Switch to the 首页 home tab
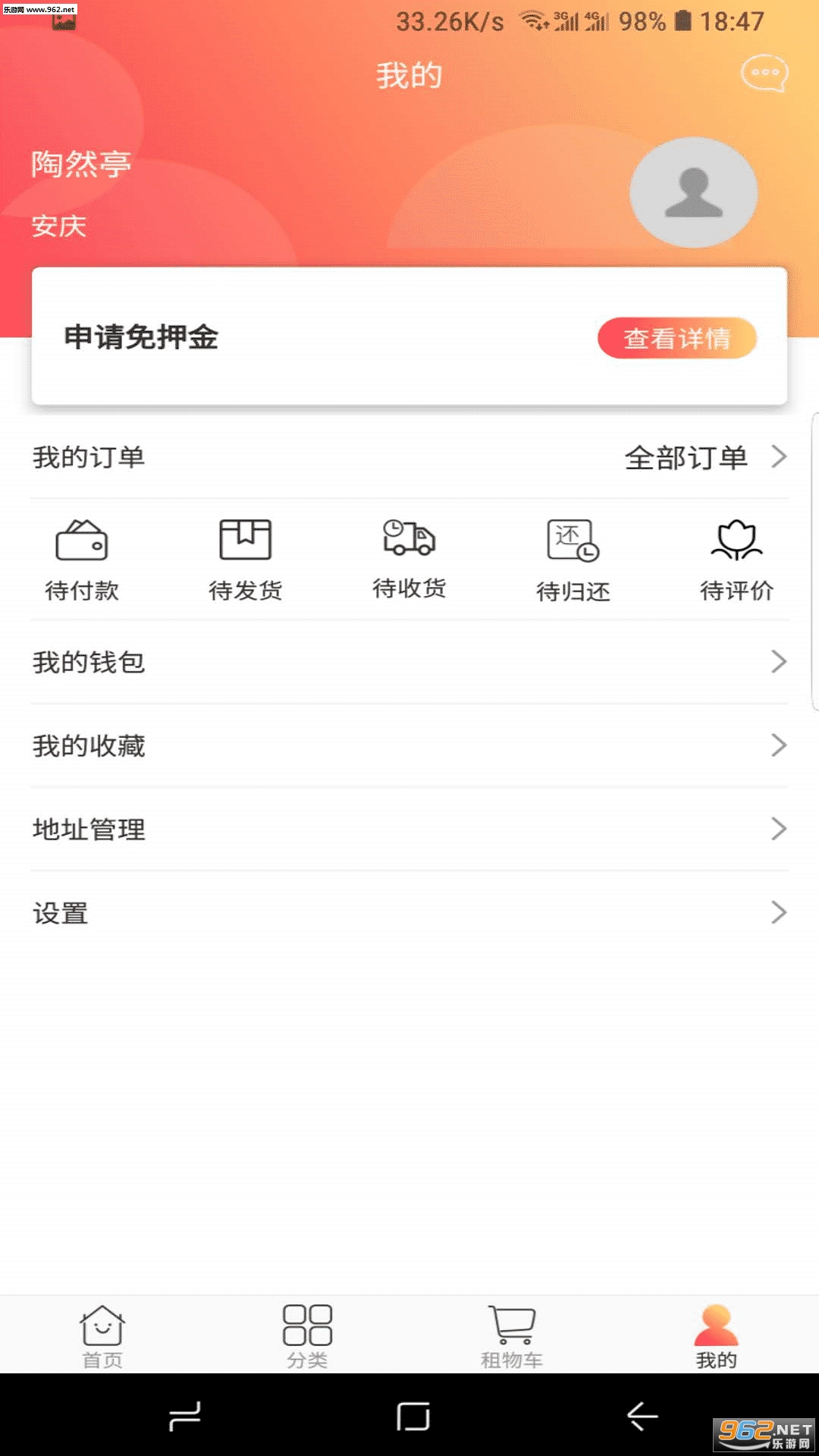 pyautogui.click(x=102, y=1336)
